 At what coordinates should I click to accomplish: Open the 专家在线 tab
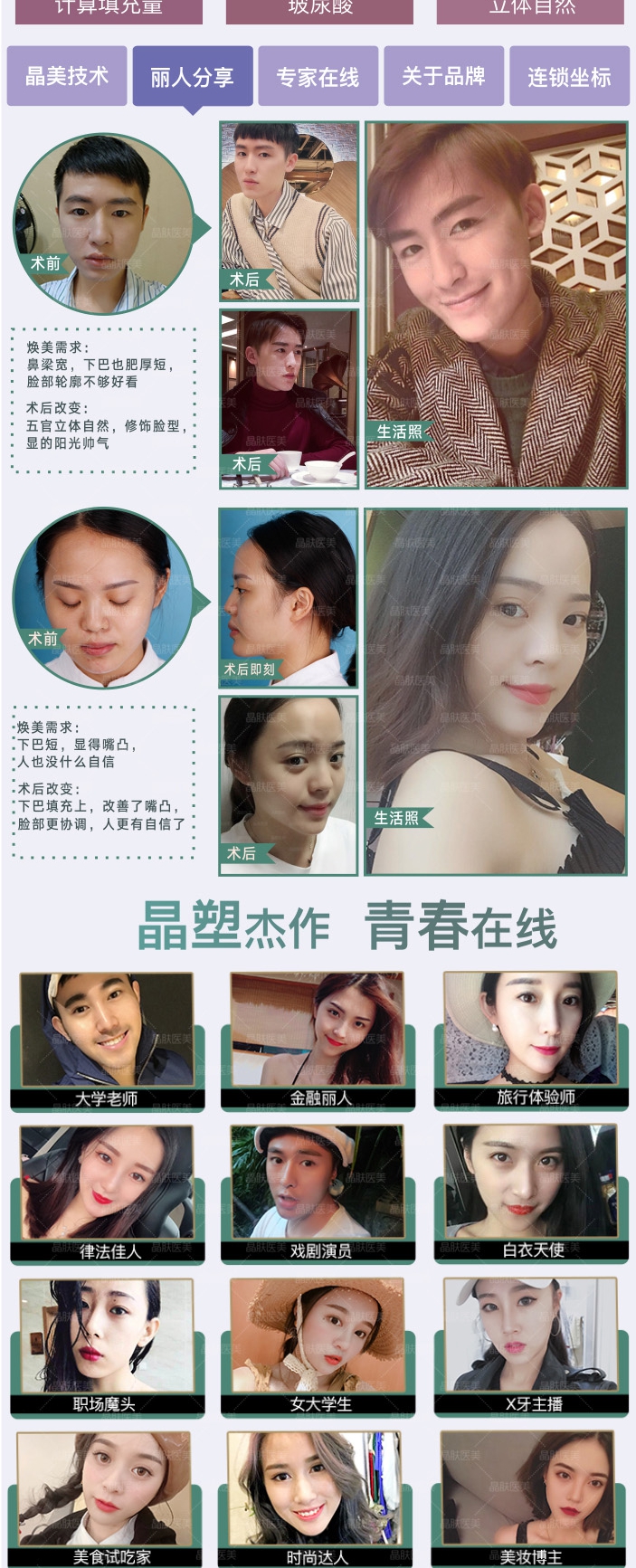pos(318,77)
